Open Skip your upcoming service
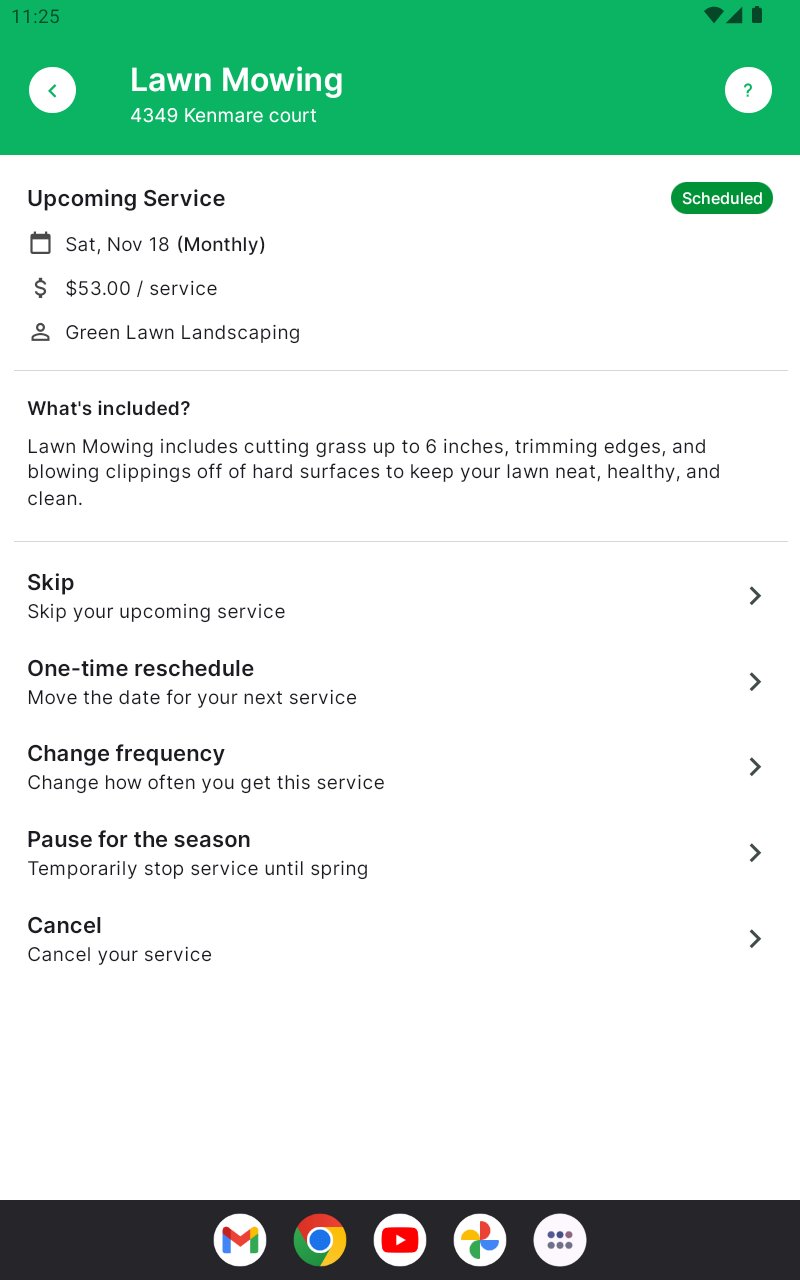 point(400,596)
